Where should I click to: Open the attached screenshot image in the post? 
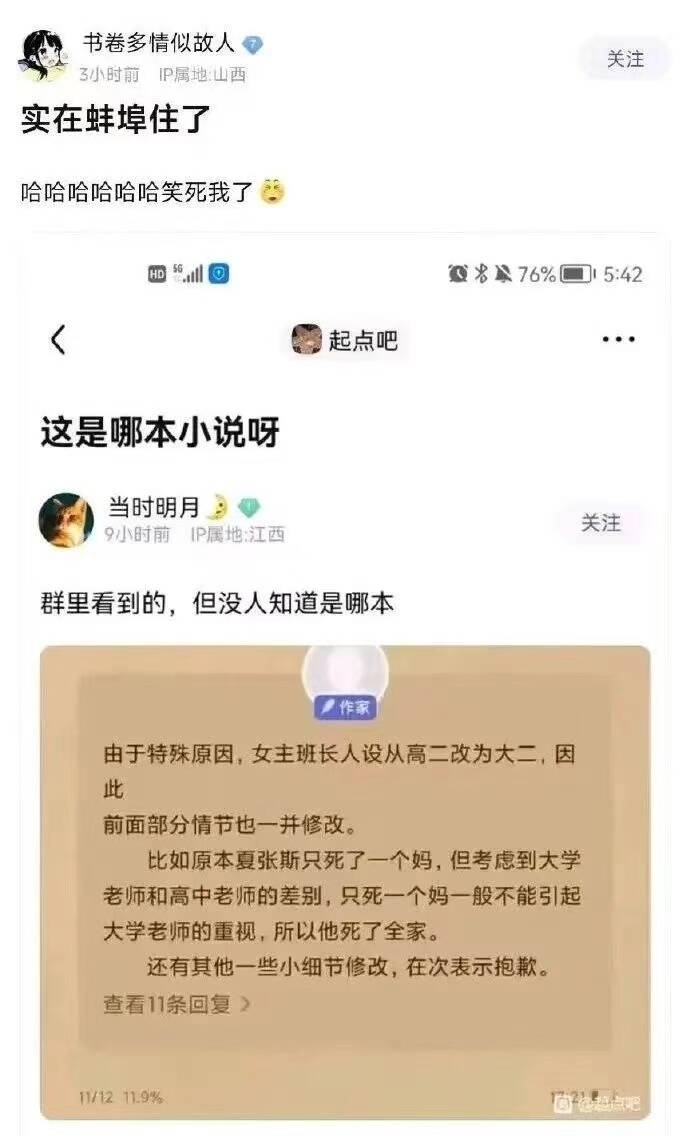click(345, 680)
